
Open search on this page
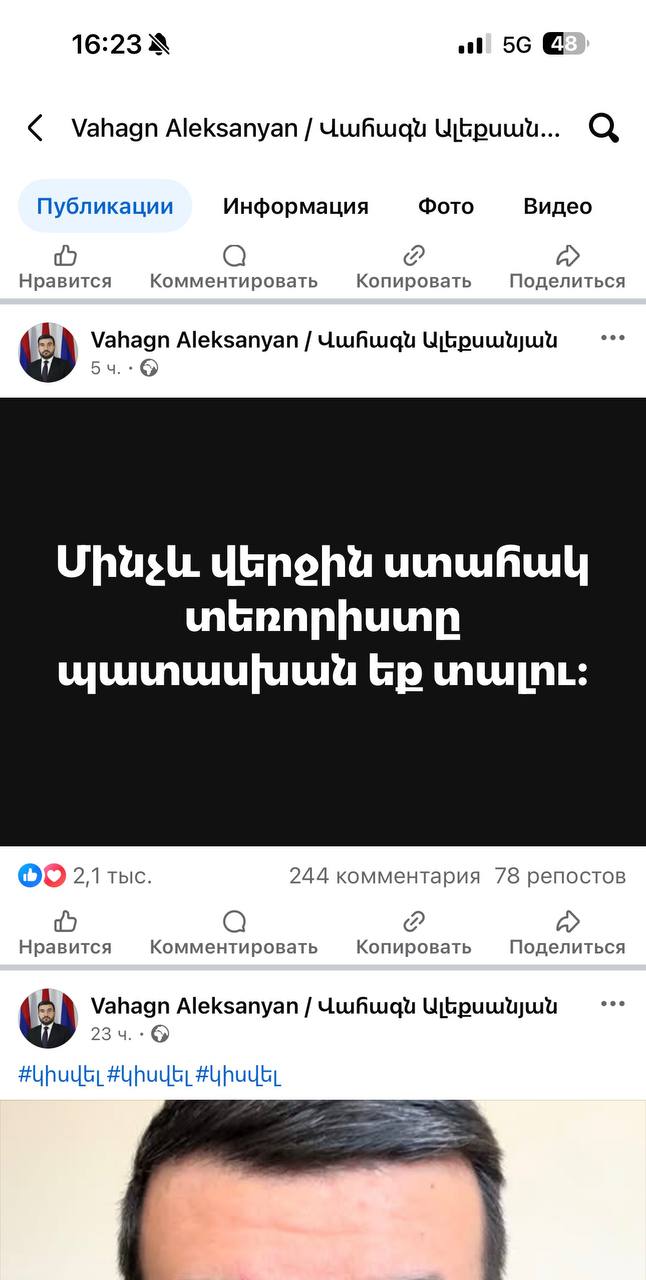click(x=604, y=128)
